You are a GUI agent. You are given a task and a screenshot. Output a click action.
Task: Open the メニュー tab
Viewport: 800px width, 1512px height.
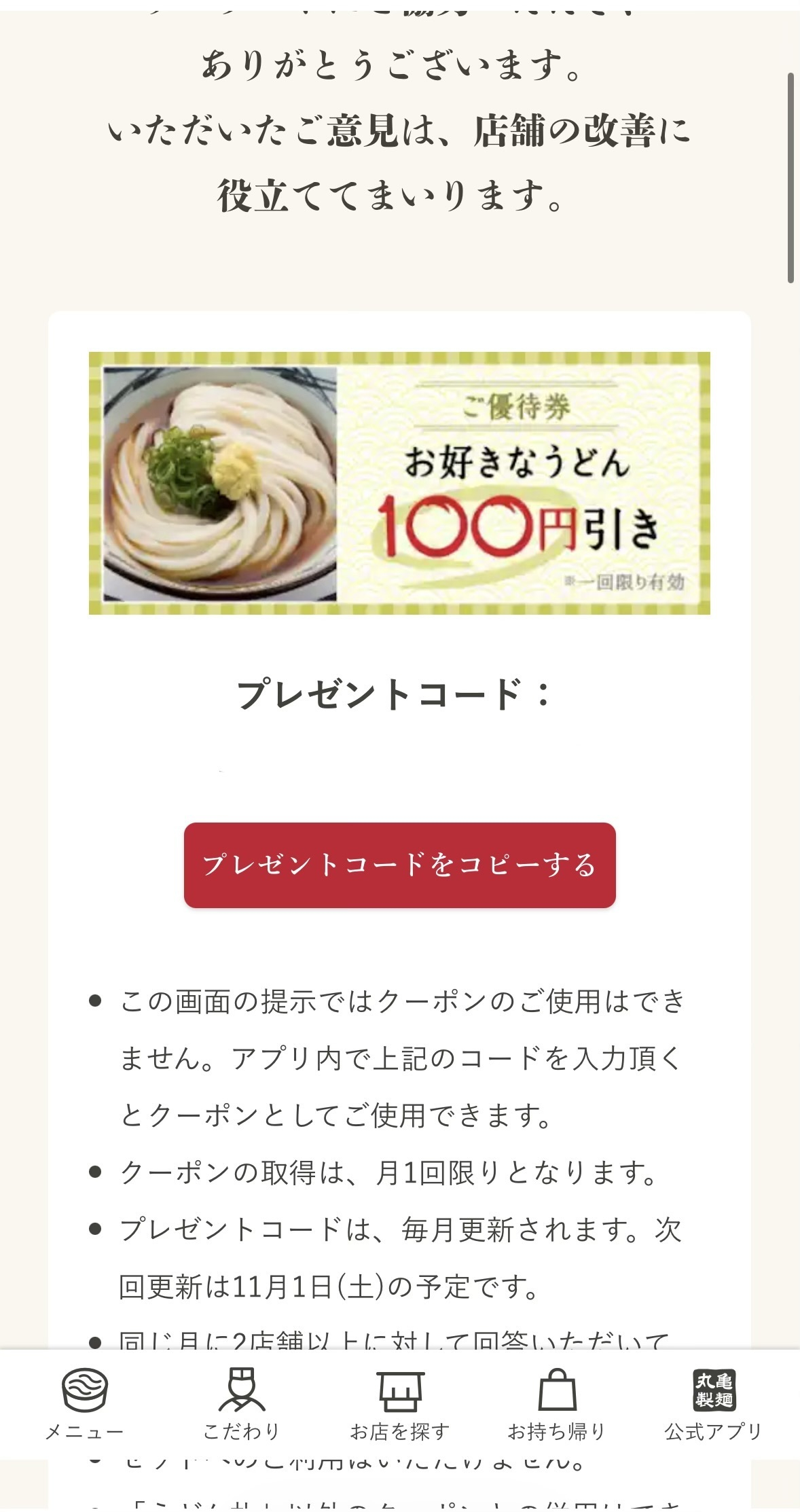(84, 1404)
